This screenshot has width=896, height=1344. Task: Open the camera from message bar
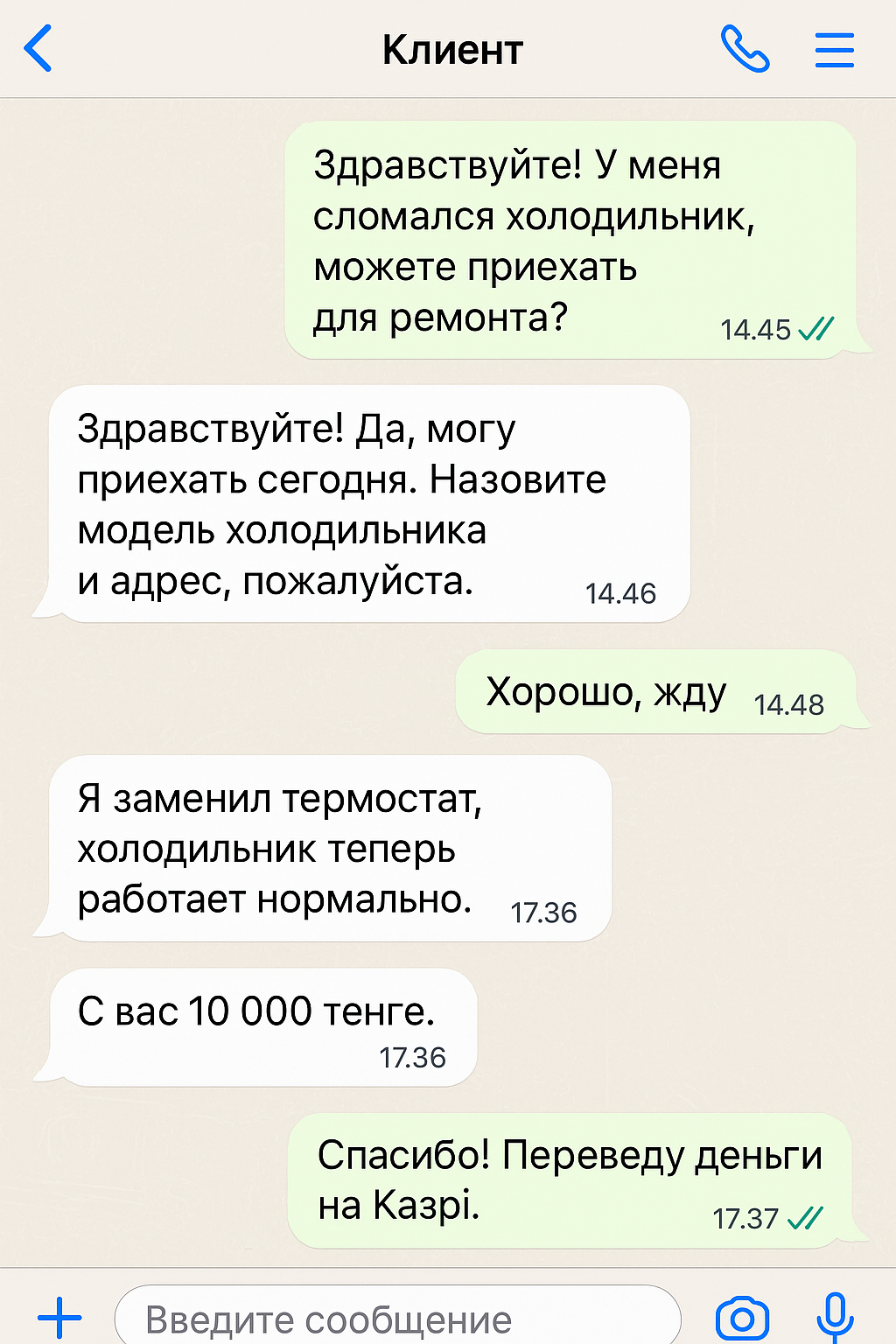tap(742, 1318)
